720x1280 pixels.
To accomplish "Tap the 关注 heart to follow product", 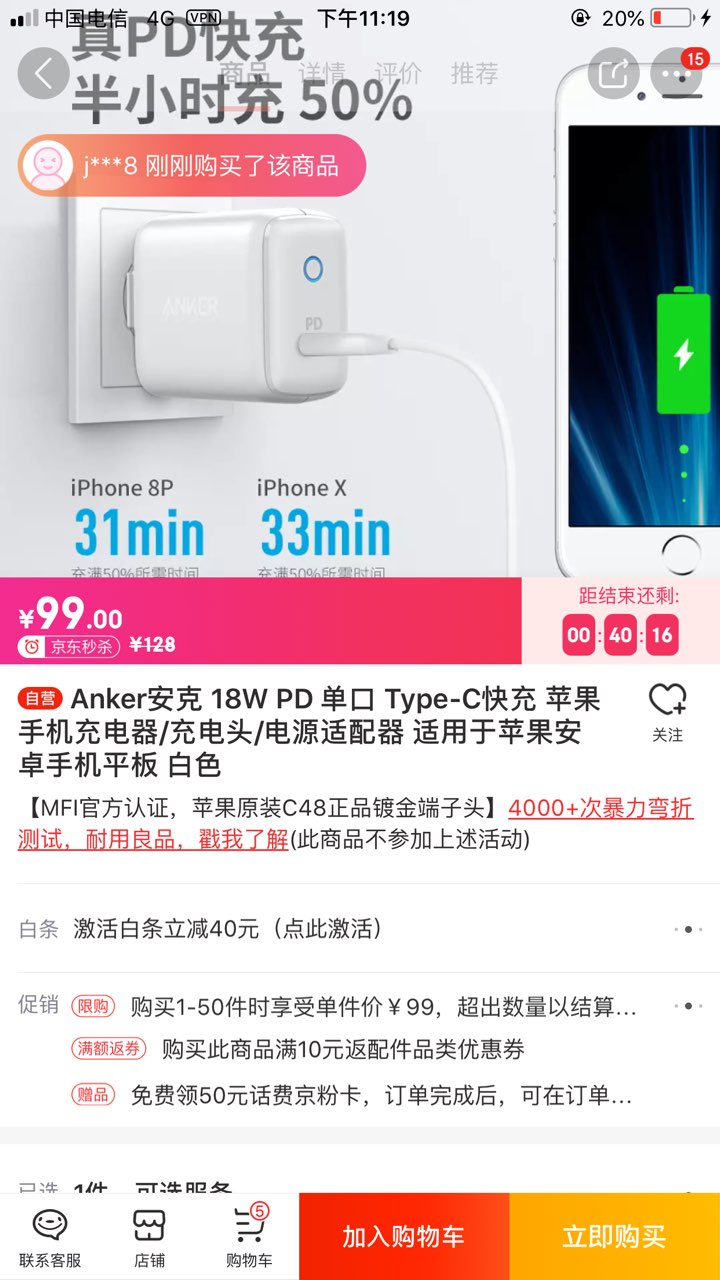I will 667,712.
